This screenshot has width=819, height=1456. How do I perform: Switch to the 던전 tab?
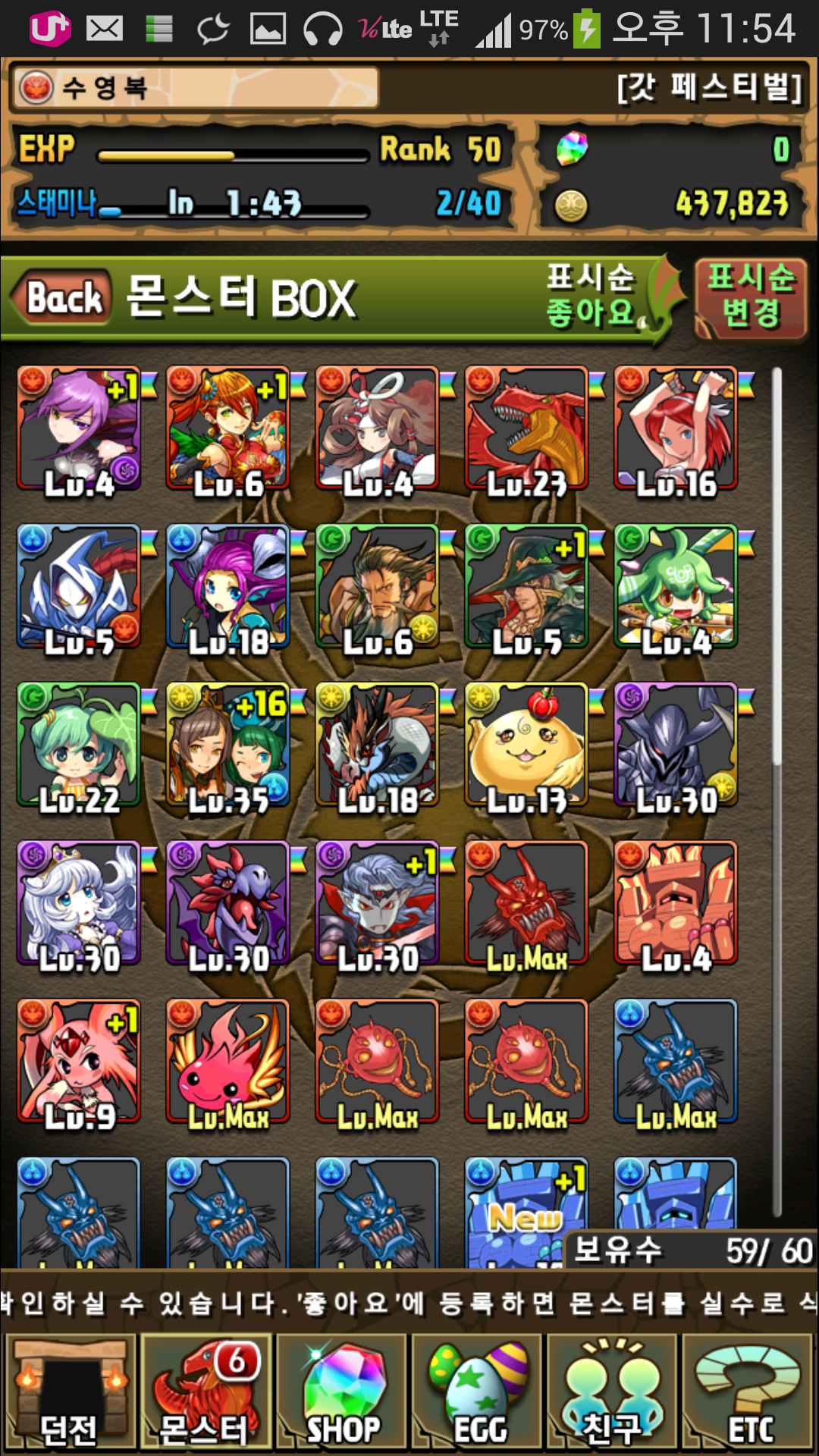pyautogui.click(x=69, y=1392)
